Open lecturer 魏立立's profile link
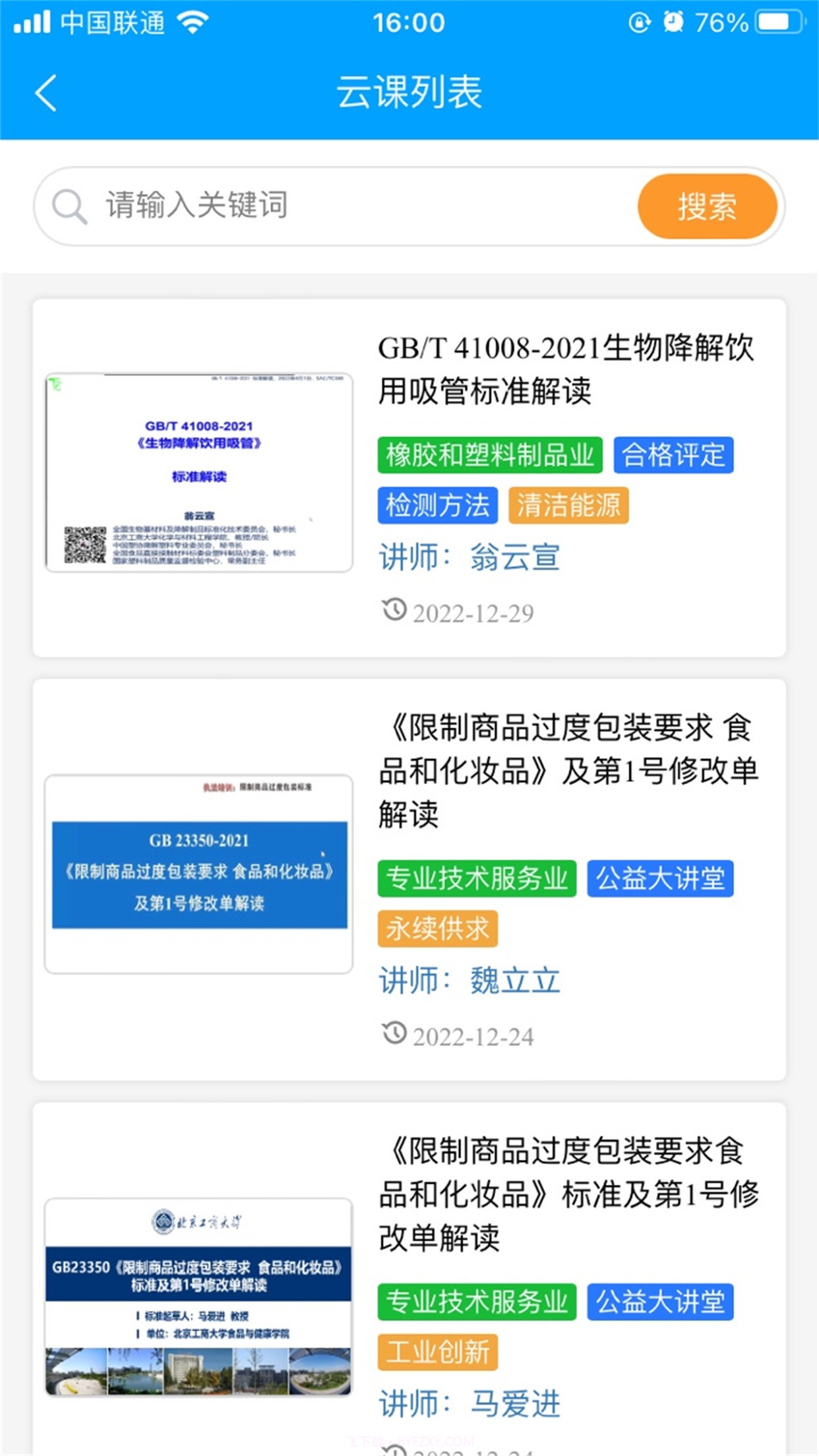This screenshot has width=819, height=1456. pos(516,981)
